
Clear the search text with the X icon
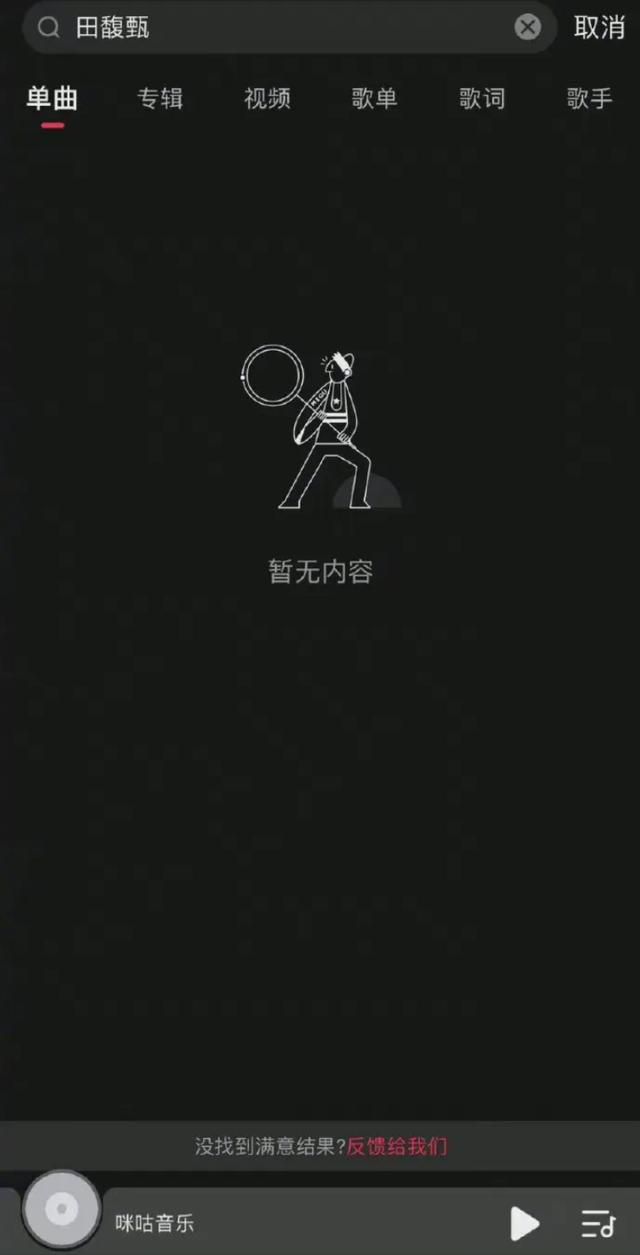[528, 27]
